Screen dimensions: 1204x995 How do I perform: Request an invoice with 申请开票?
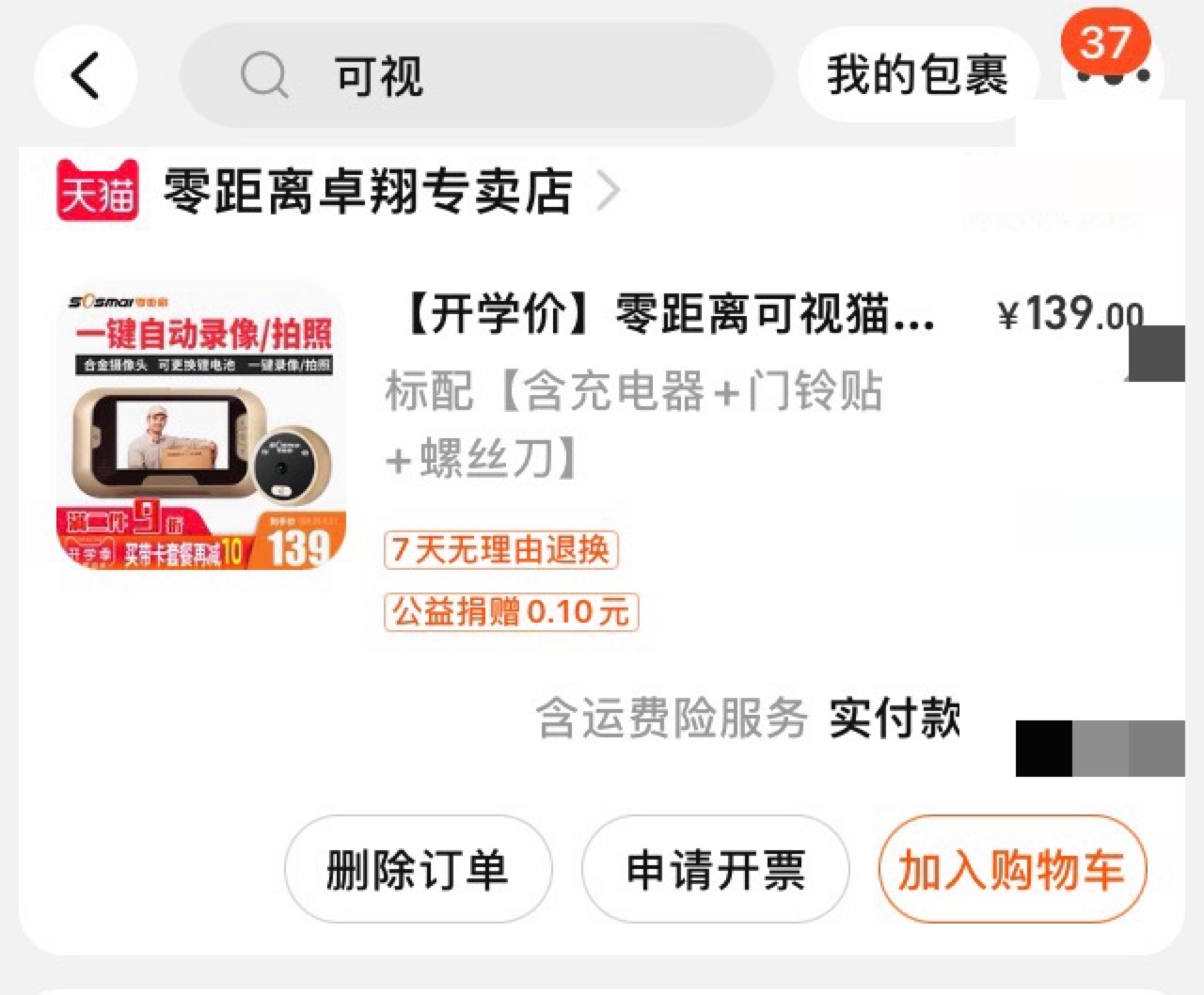[x=715, y=869]
